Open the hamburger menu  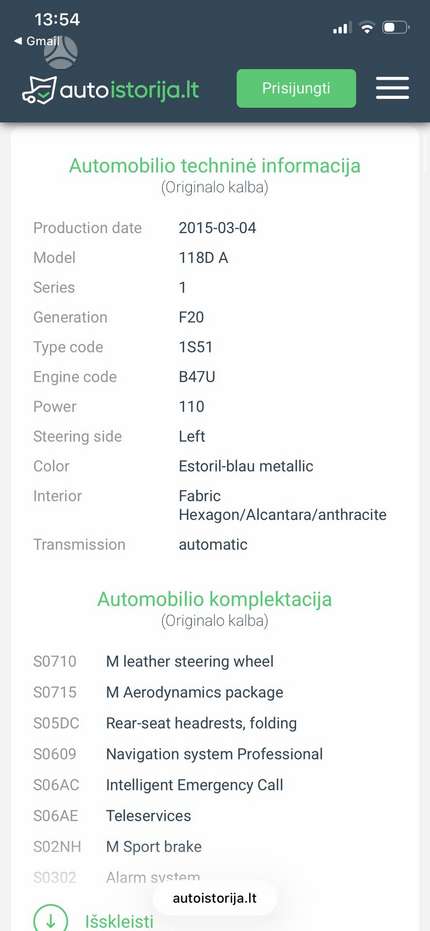(x=393, y=88)
